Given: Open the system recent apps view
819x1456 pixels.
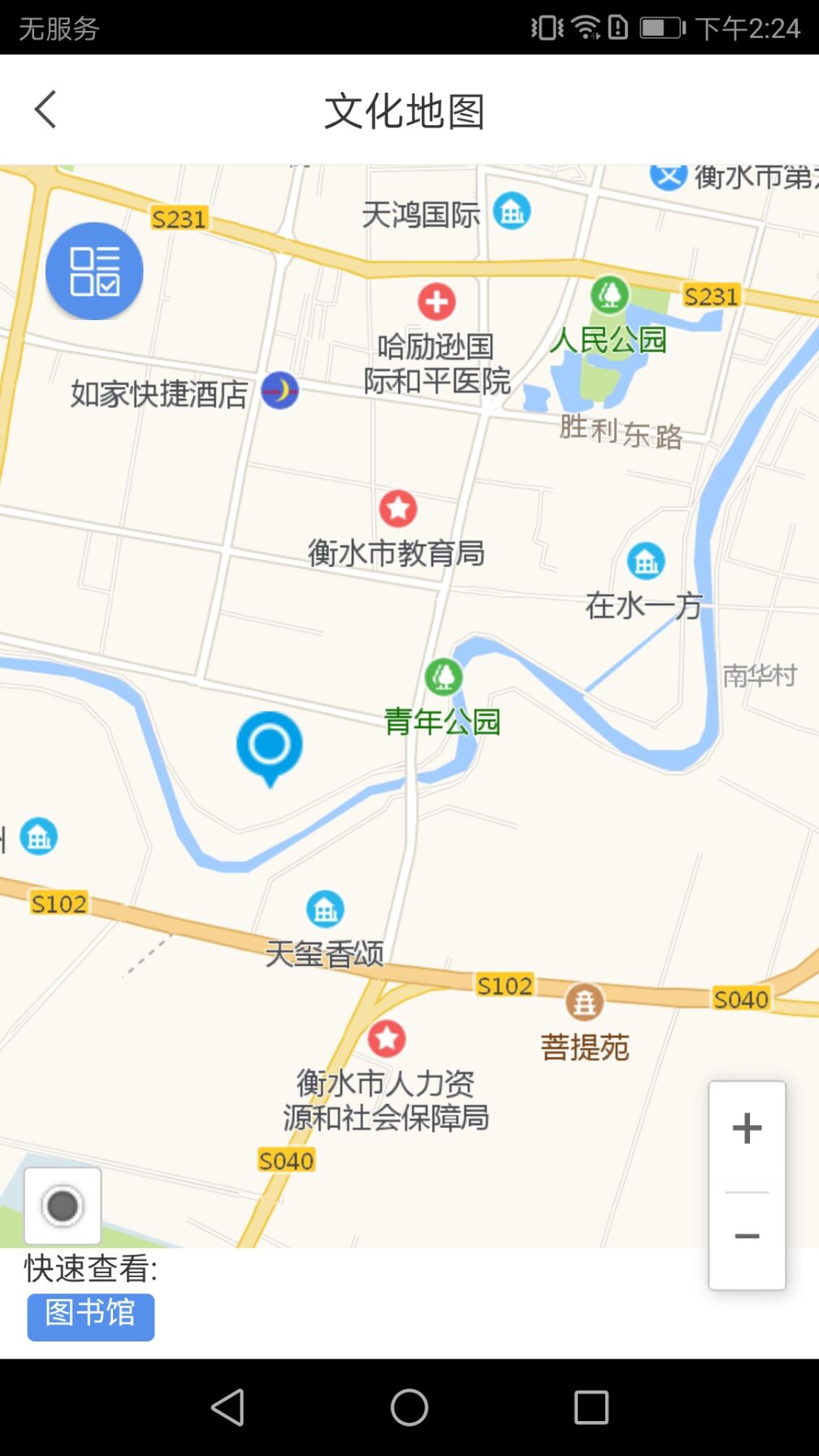Looking at the screenshot, I should (x=591, y=1407).
